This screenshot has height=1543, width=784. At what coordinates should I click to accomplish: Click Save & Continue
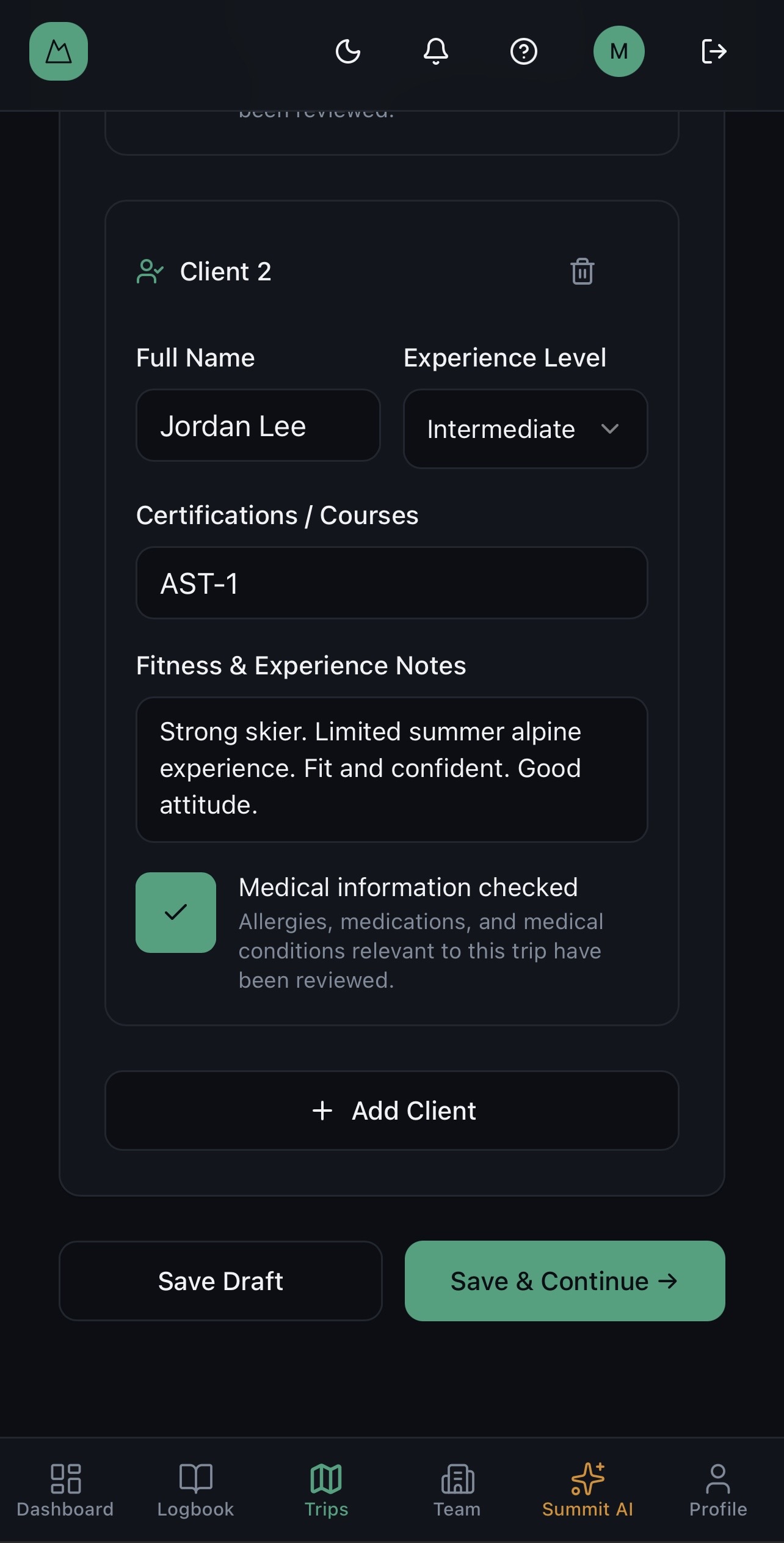click(x=564, y=1280)
